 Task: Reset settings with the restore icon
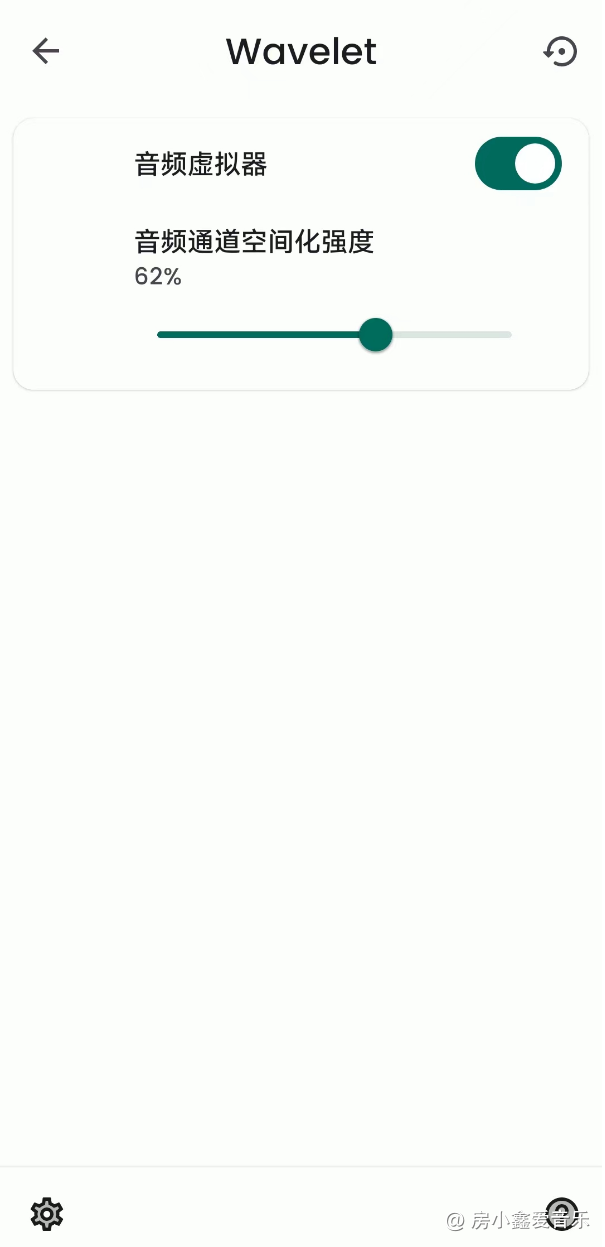(560, 51)
